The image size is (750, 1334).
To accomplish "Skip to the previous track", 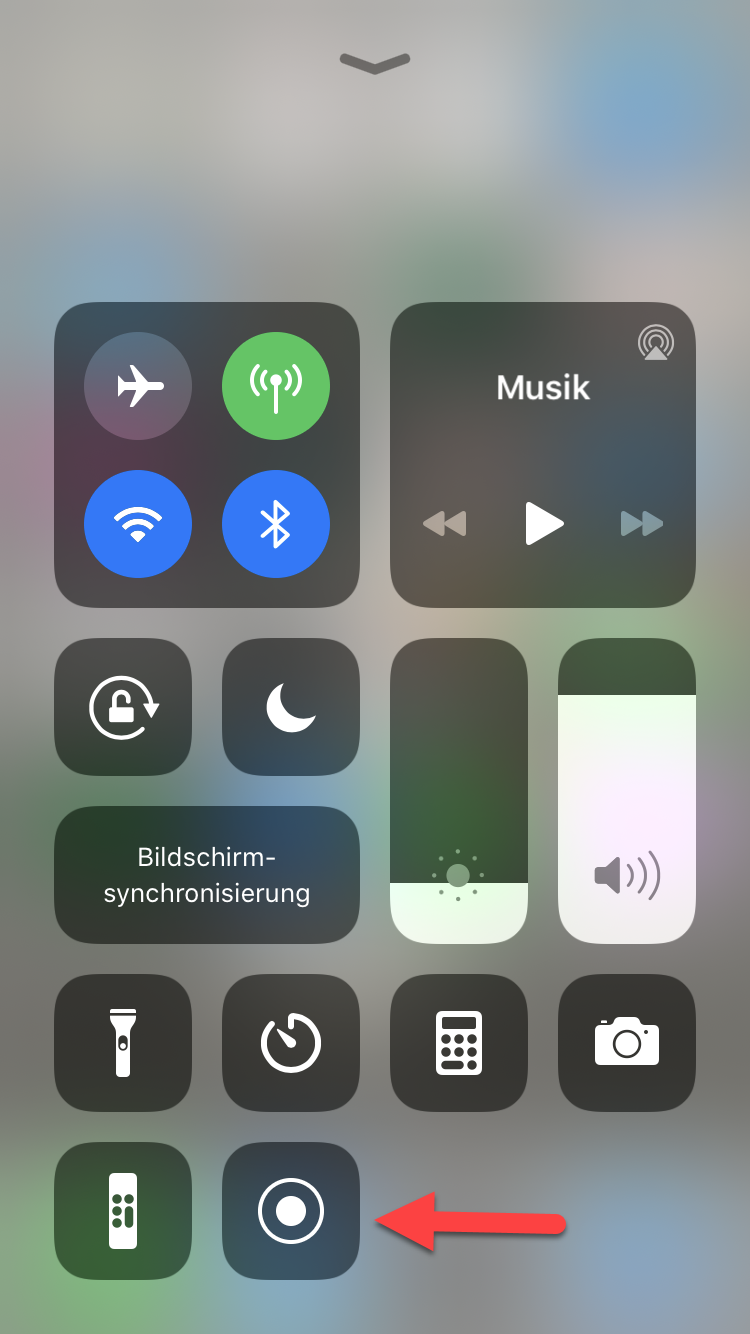I will point(445,523).
